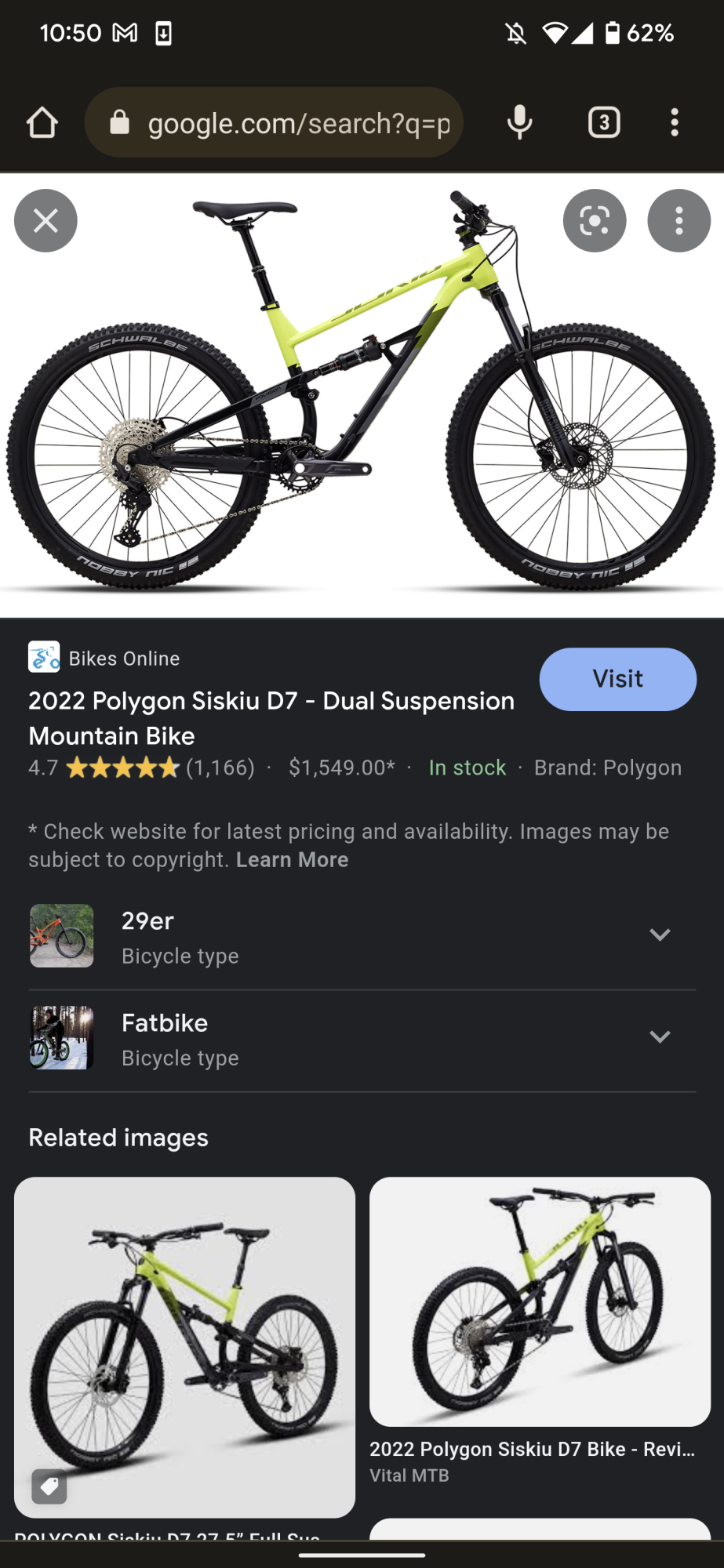Open the Learn More link

(x=292, y=859)
